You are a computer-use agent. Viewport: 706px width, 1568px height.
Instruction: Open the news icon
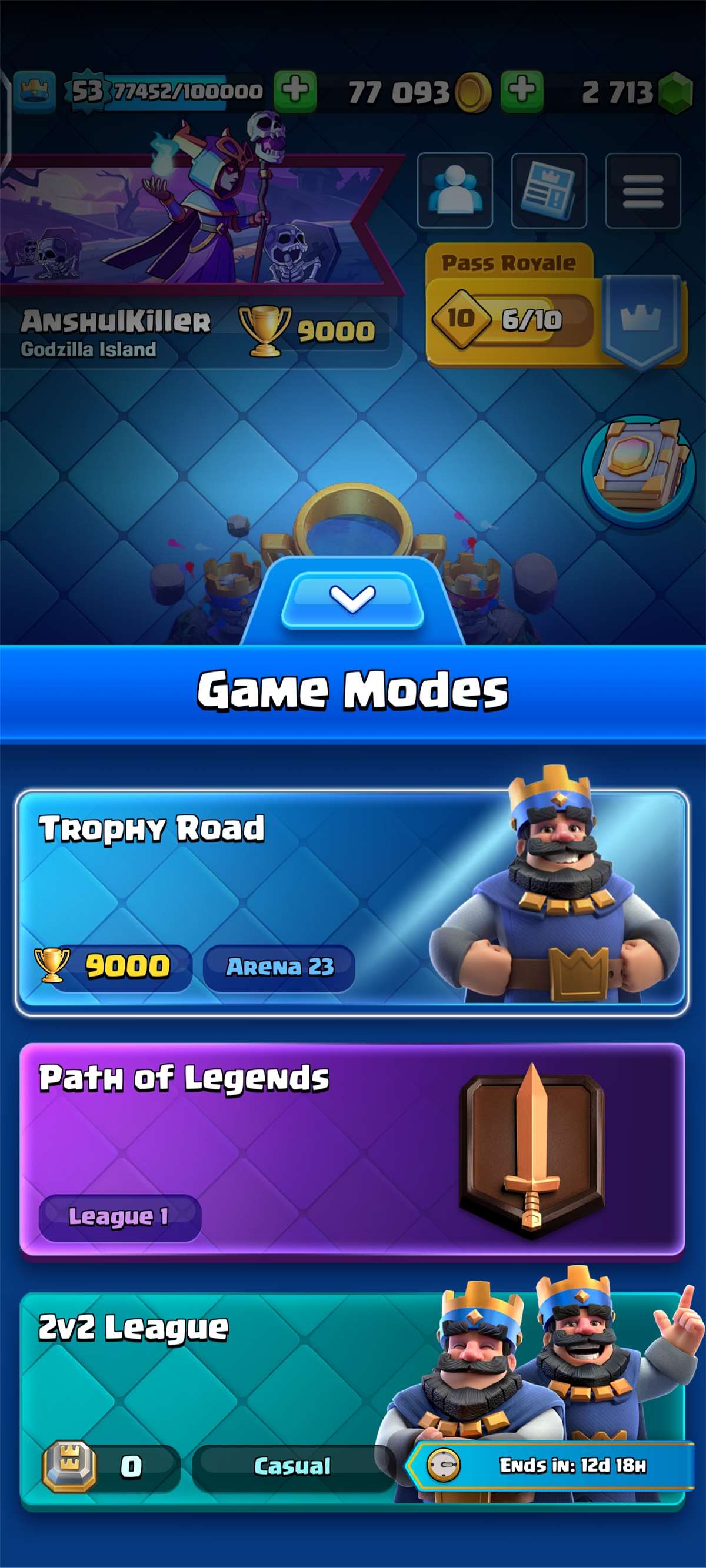click(549, 190)
